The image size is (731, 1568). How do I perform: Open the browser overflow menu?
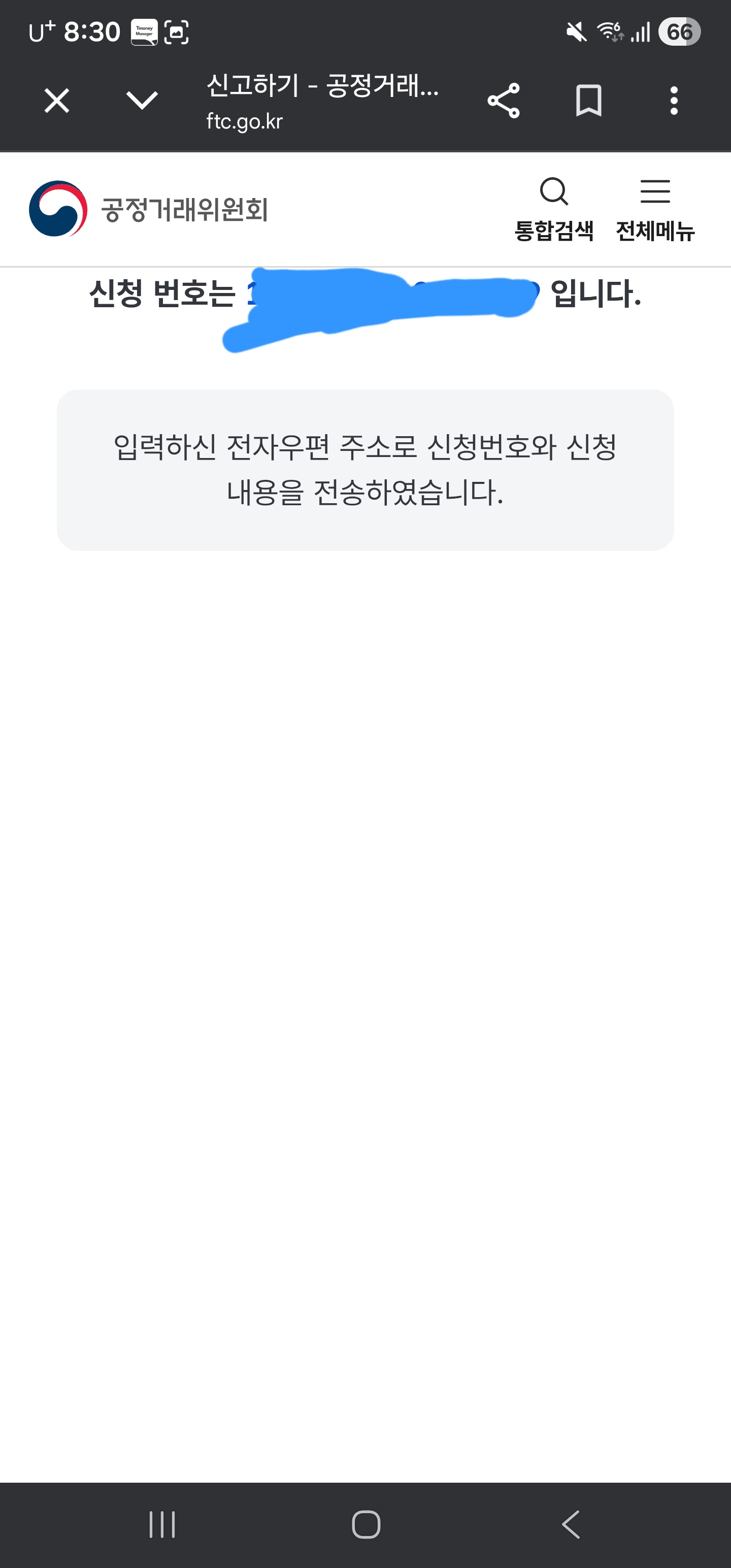[x=674, y=101]
